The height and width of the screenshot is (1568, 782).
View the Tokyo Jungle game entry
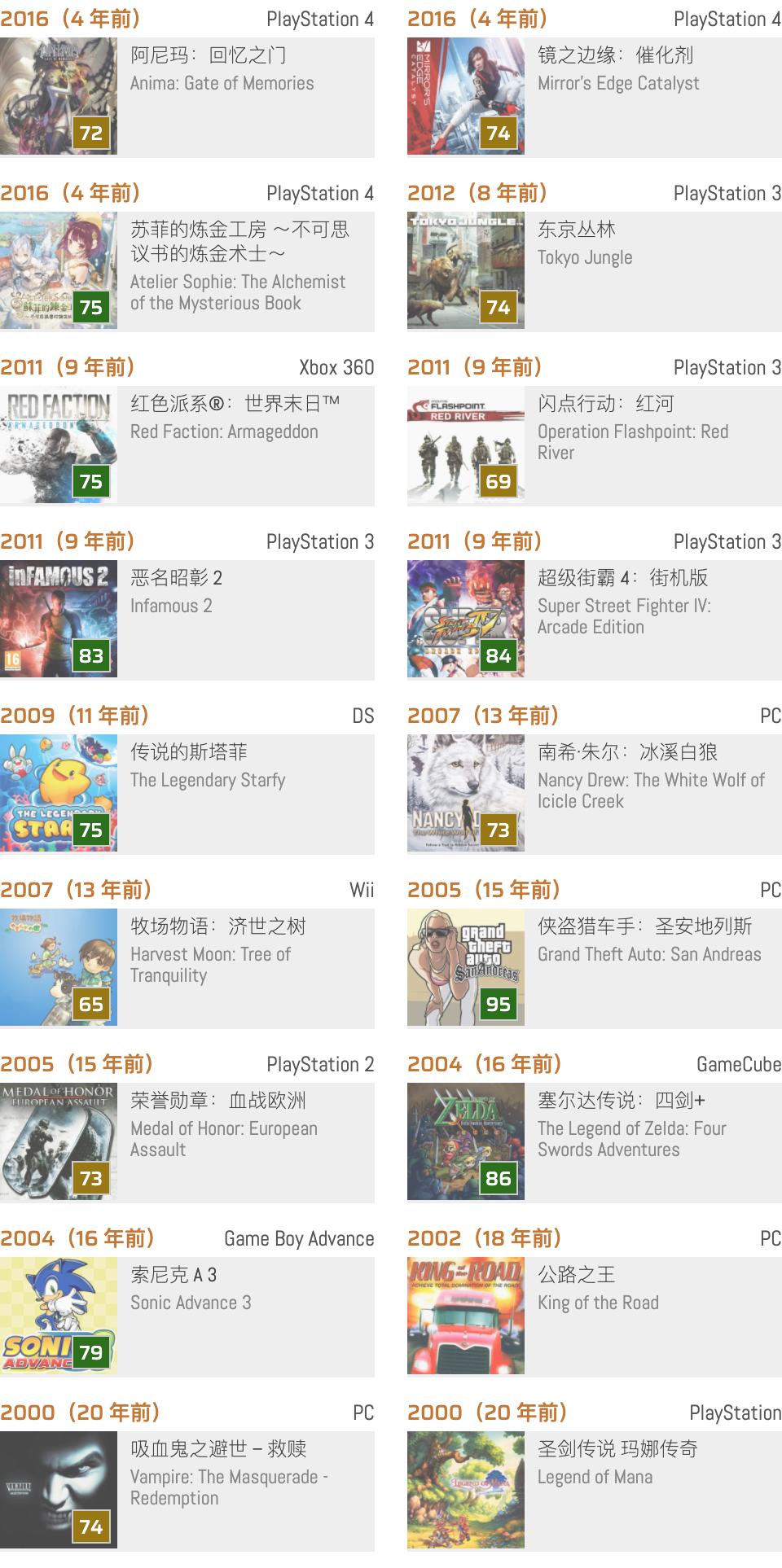tap(585, 256)
